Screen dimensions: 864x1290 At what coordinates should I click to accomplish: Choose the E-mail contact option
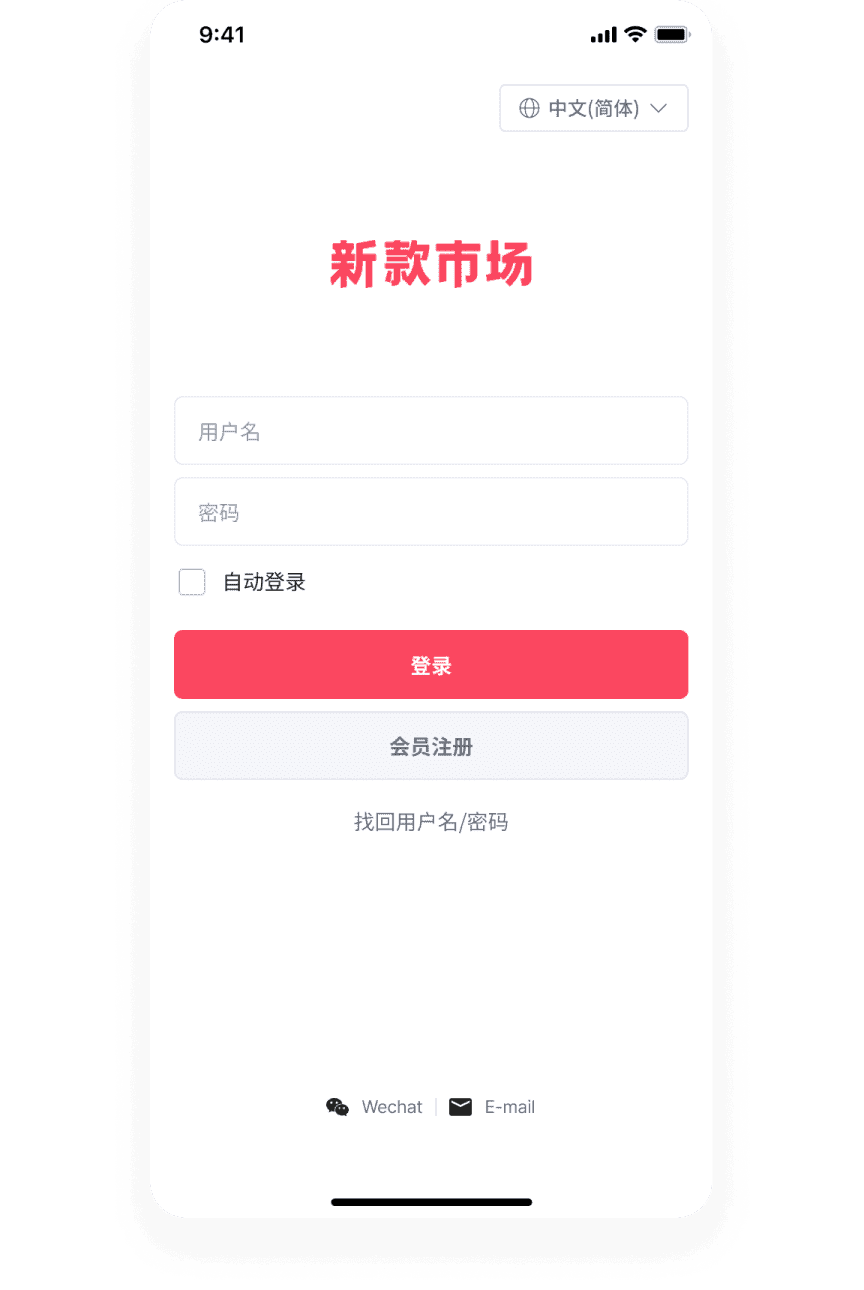(493, 1107)
